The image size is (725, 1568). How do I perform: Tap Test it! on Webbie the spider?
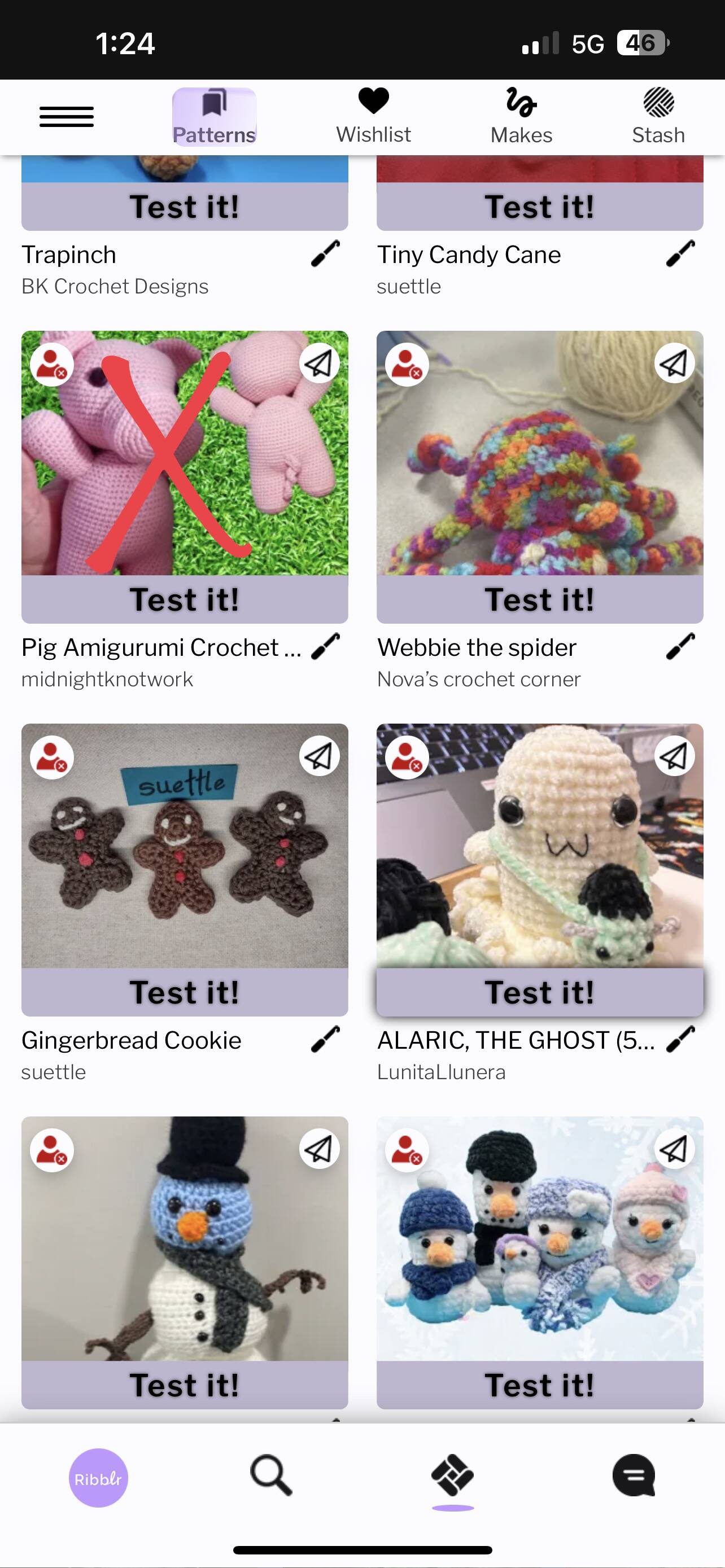[540, 599]
